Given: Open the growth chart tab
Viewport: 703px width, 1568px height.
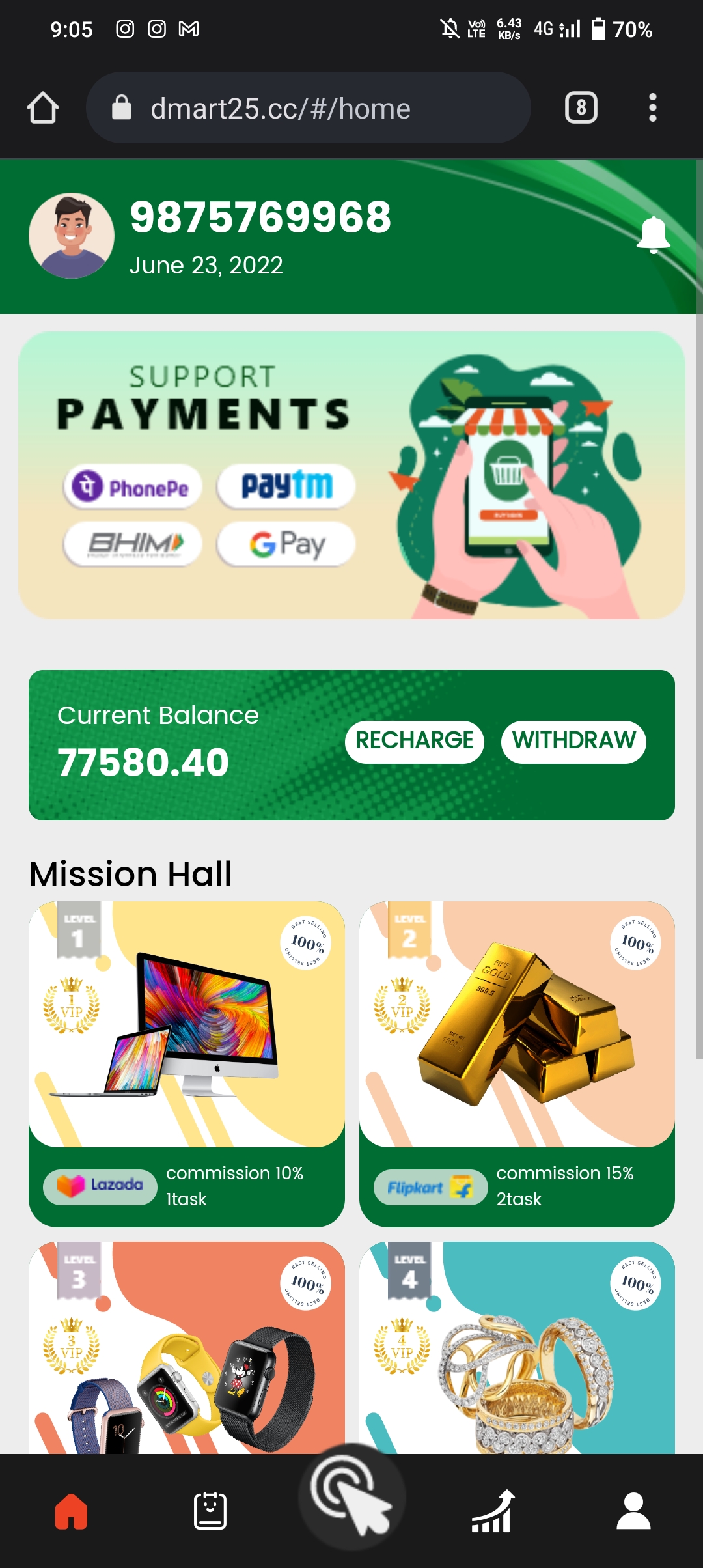Looking at the screenshot, I should 493,1511.
